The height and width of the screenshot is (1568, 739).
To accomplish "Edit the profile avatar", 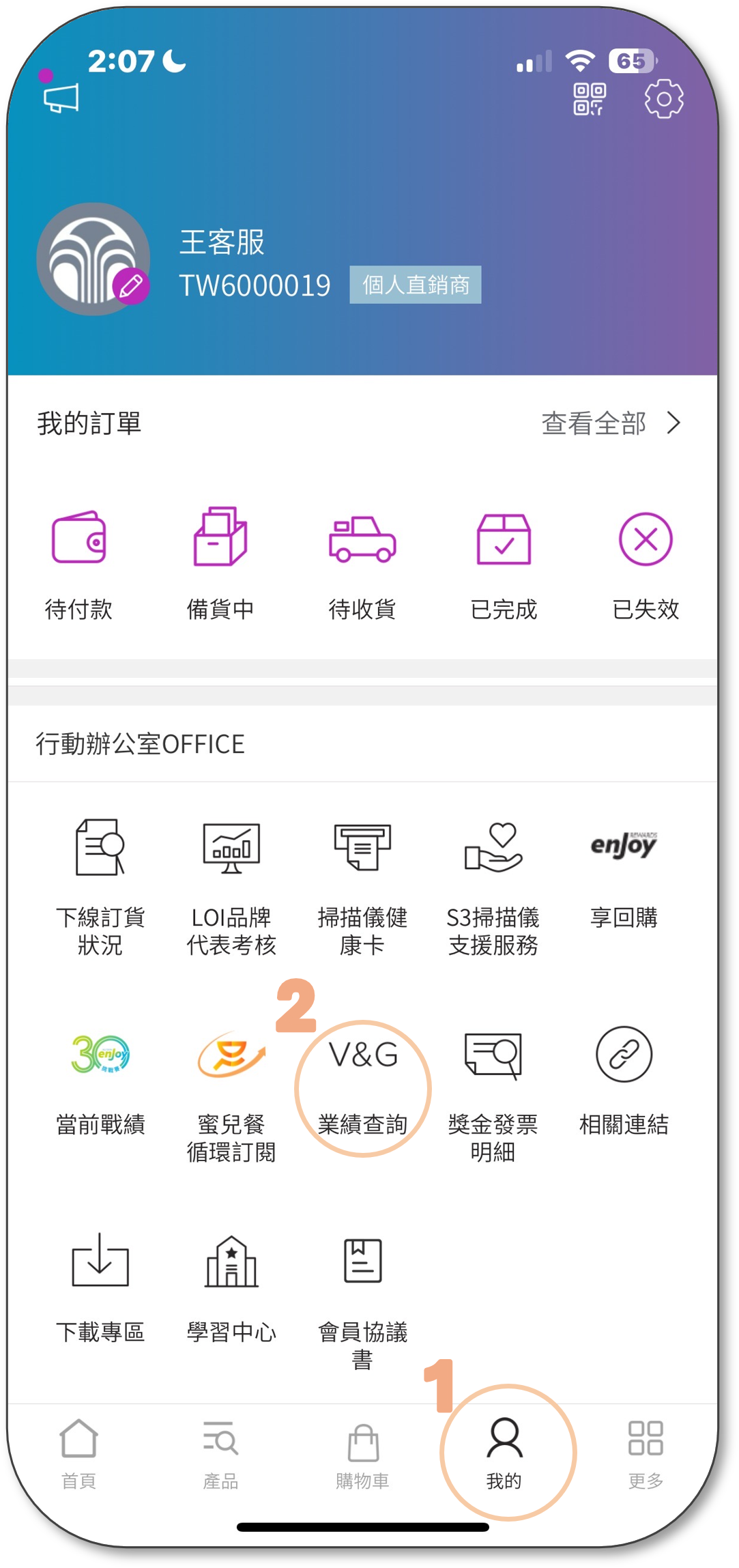I will pos(130,286).
